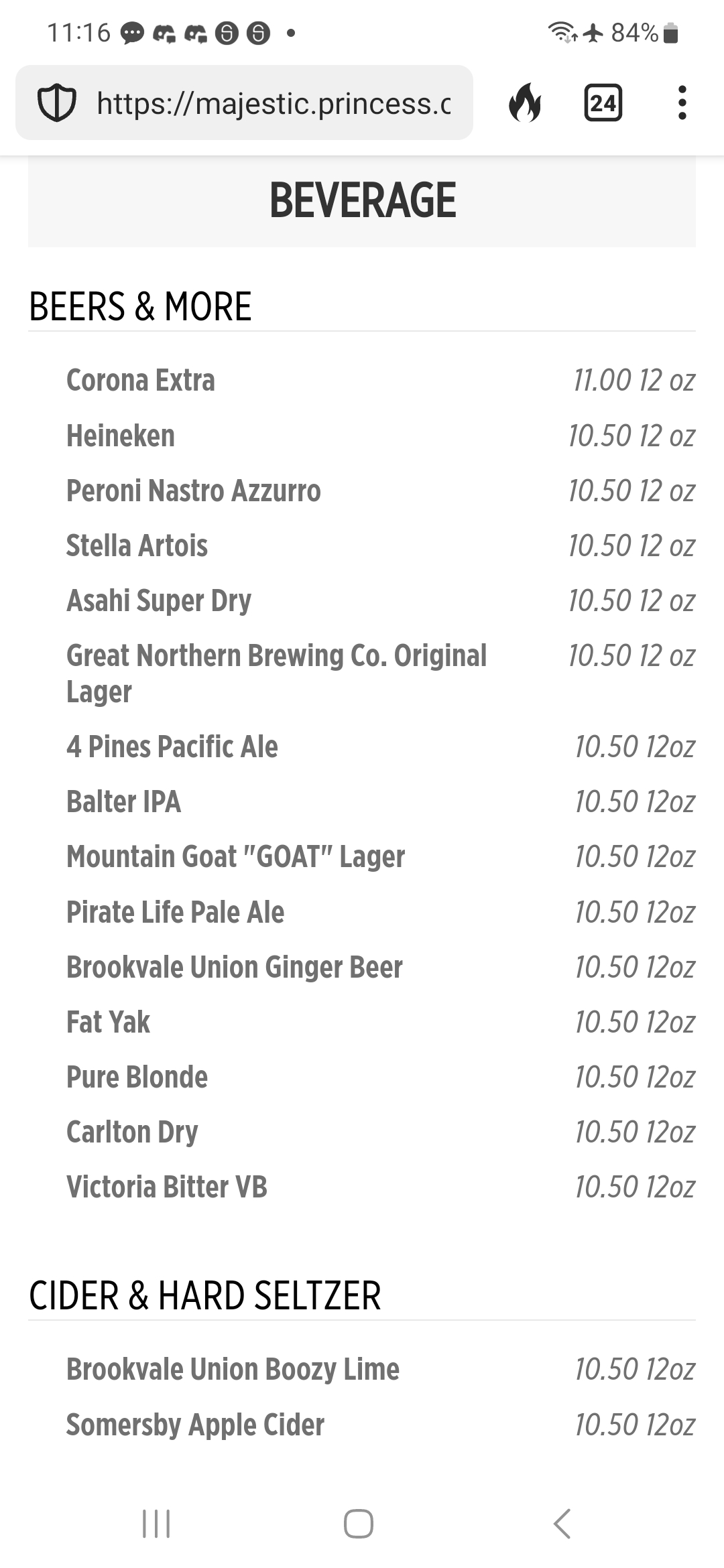Open the recent apps view
This screenshot has width=724, height=1568.
[156, 1523]
